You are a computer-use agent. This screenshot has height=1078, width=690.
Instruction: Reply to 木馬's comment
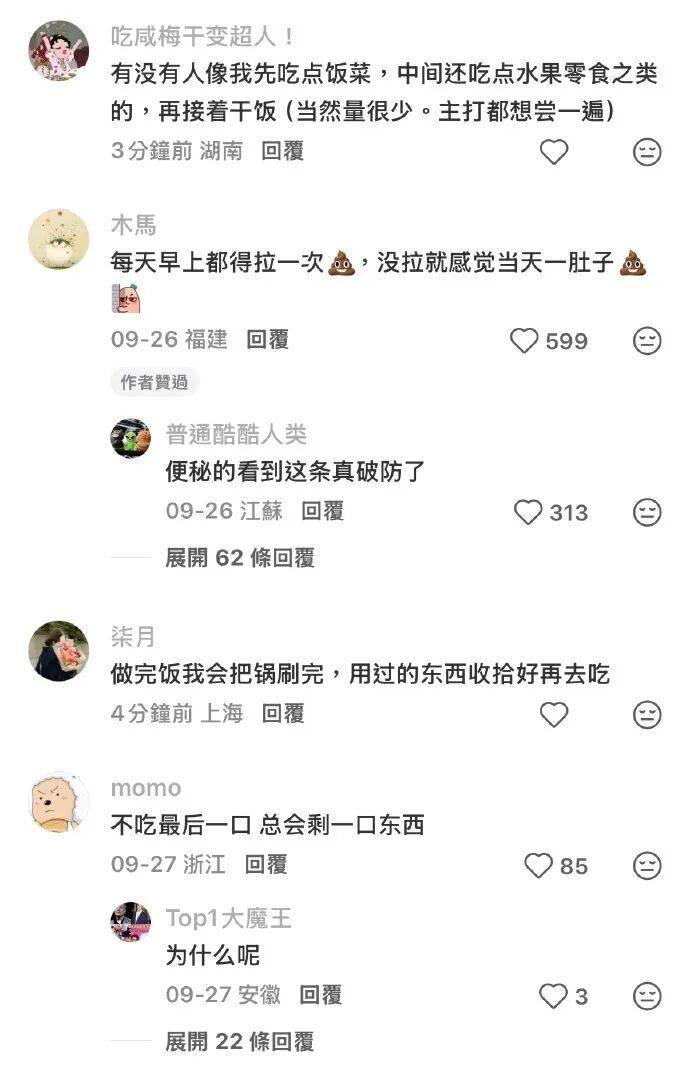(267, 340)
